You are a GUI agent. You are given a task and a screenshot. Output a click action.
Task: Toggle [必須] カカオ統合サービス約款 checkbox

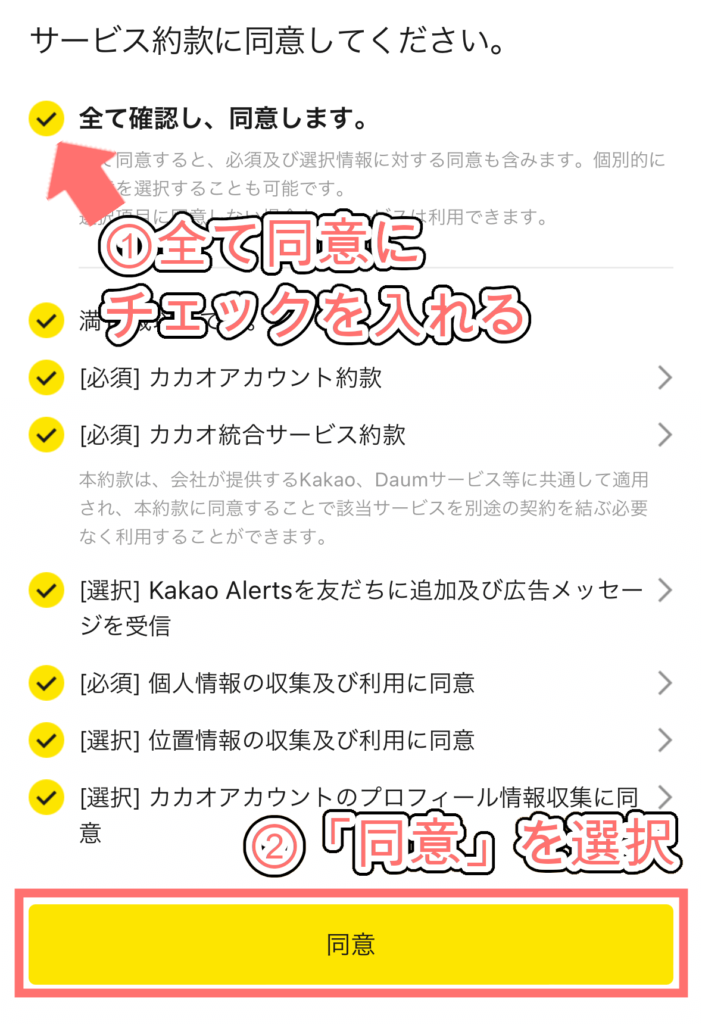46,435
